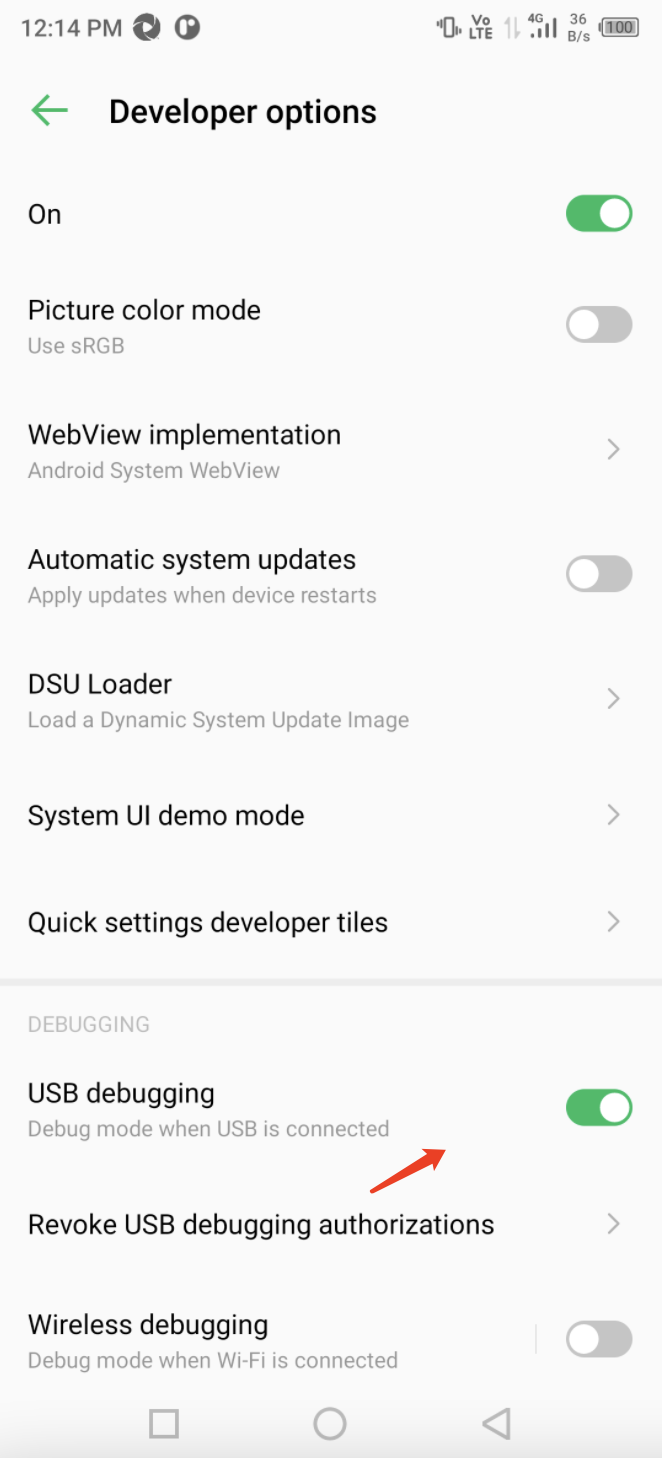Tap the home button in navigation bar
Screen dimensions: 662x1458
point(330,1423)
